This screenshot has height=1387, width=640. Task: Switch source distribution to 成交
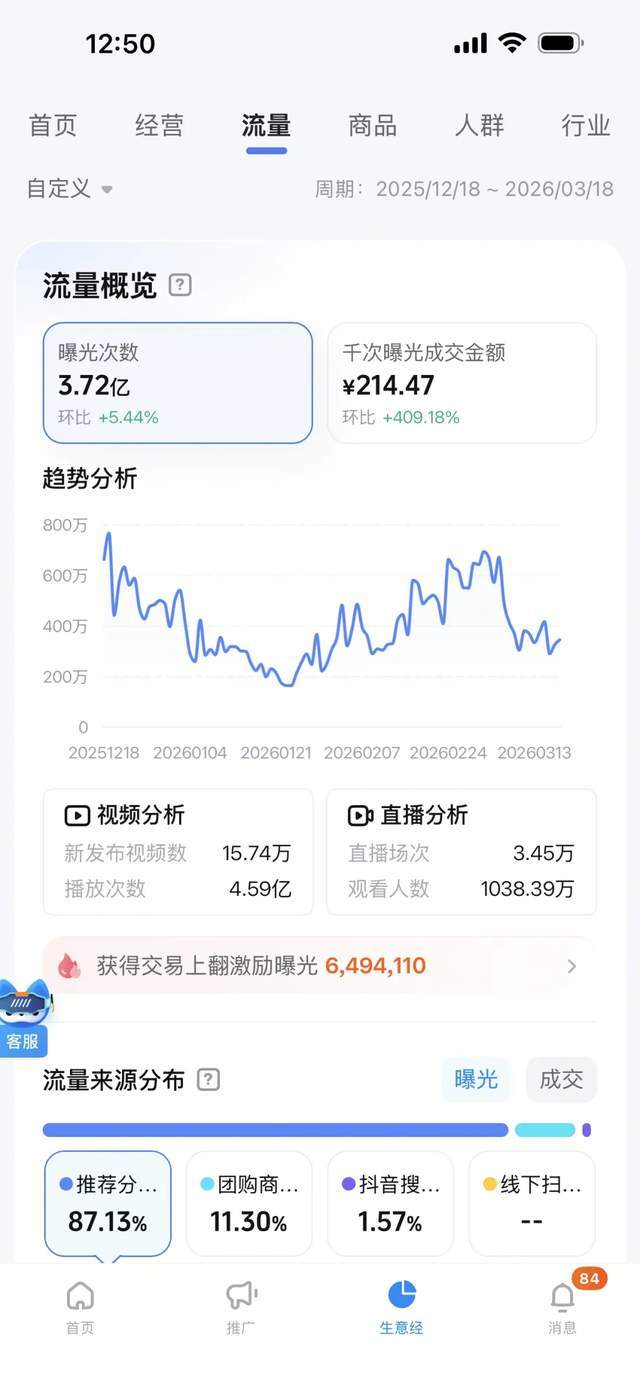(x=561, y=1080)
